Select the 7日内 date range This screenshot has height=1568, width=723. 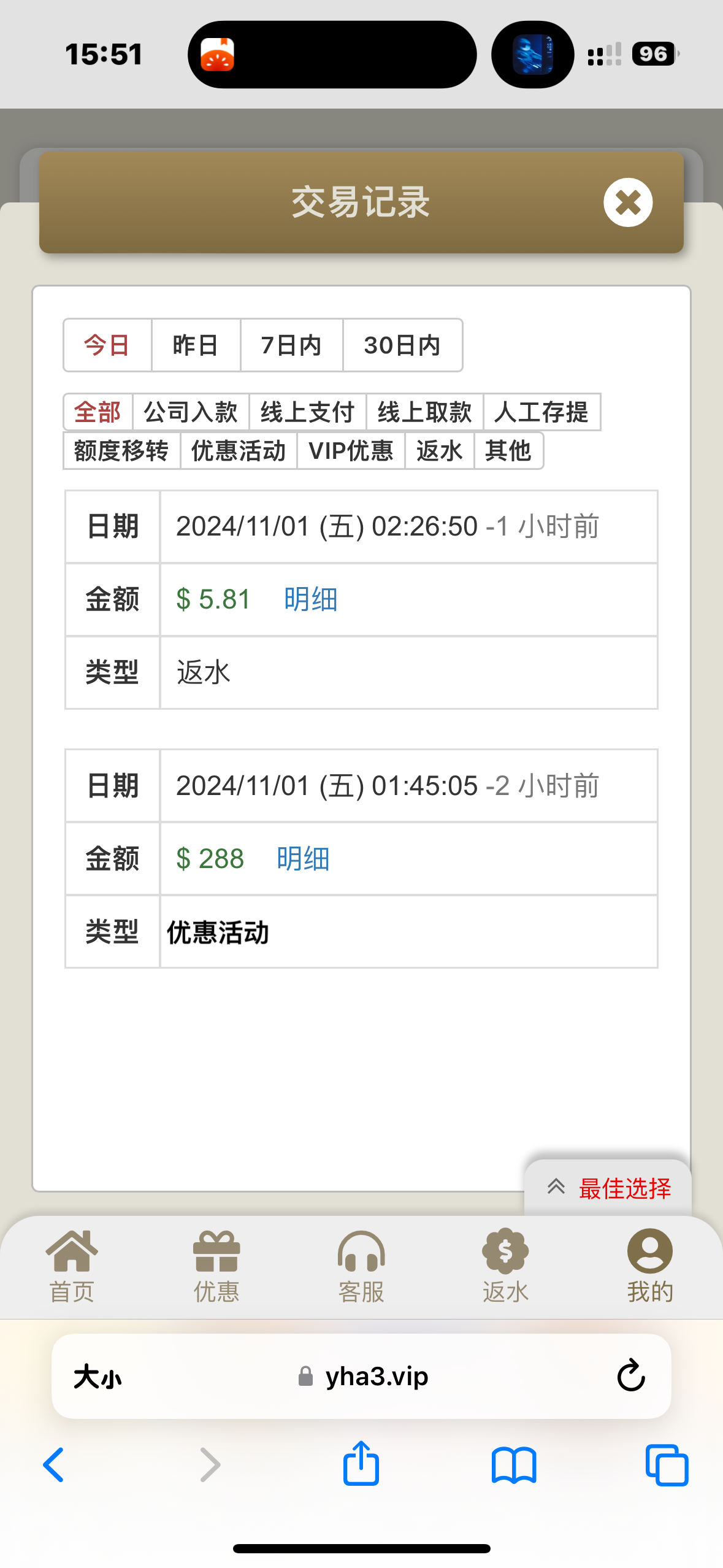tap(291, 345)
